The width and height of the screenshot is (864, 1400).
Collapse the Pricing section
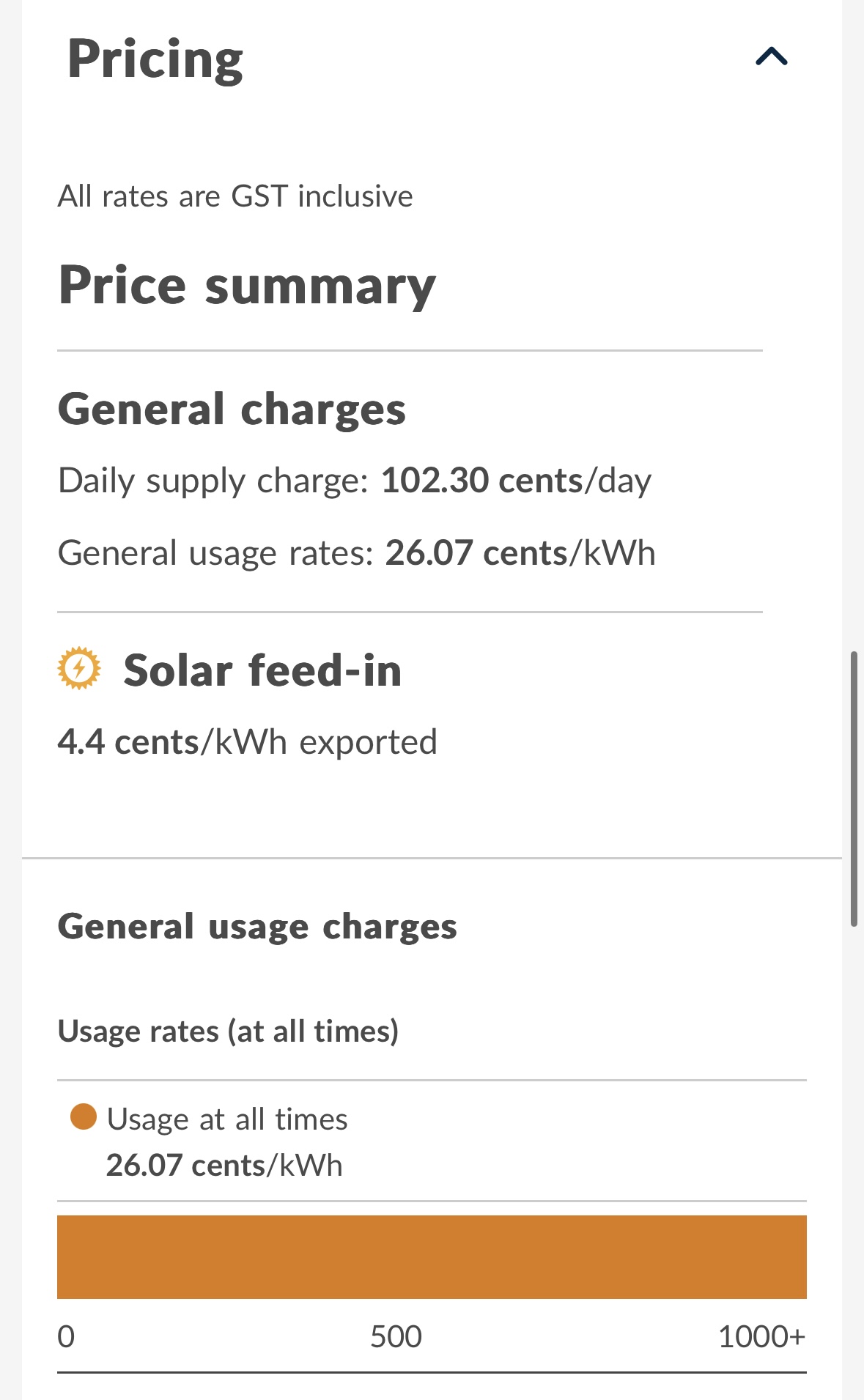tap(771, 57)
